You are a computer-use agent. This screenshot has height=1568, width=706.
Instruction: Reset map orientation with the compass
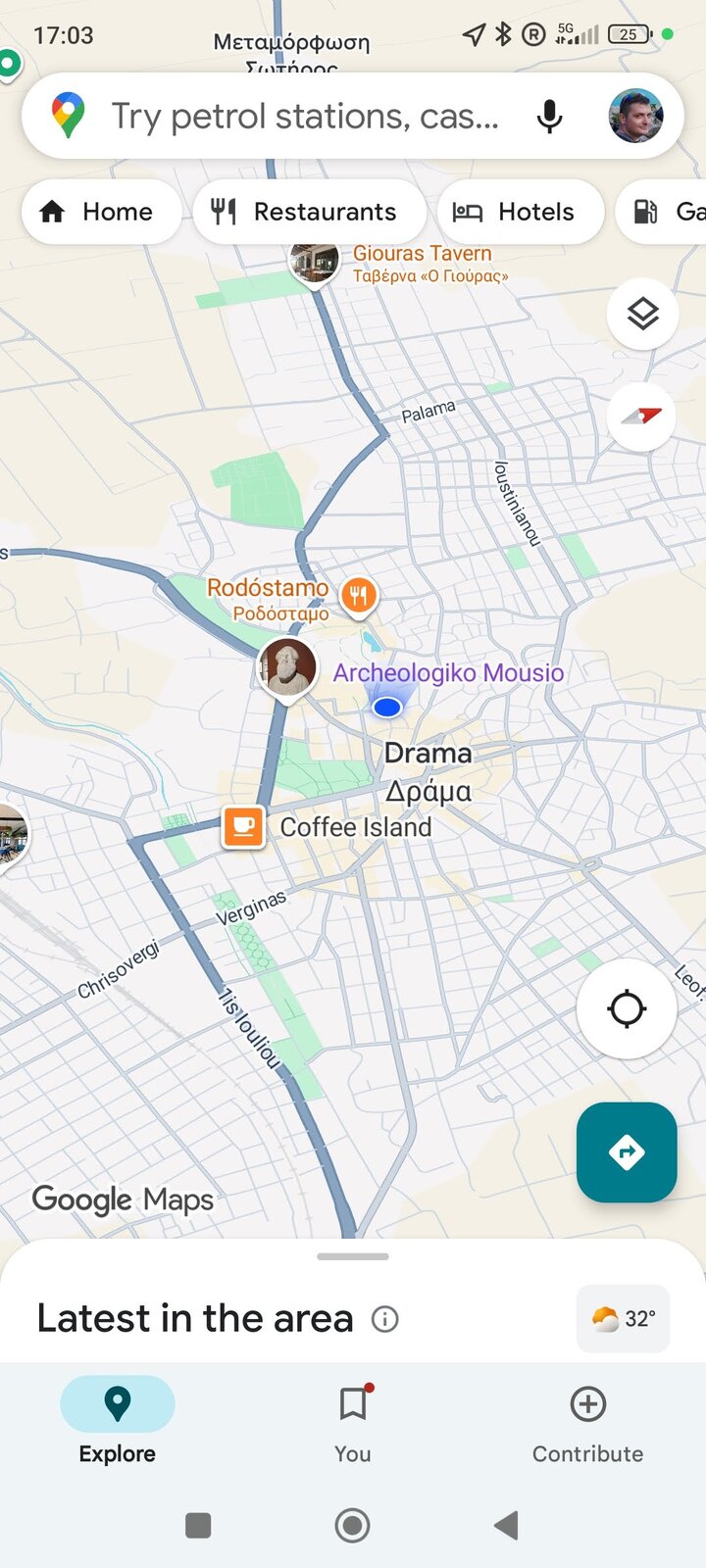[x=642, y=416]
